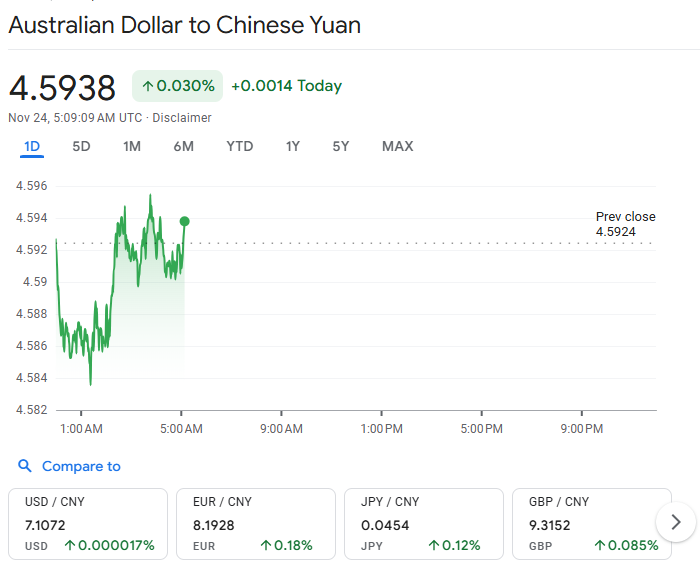Image resolution: width=700 pixels, height=564 pixels.
Task: Show more currency pairs with the arrow
Action: 676,521
